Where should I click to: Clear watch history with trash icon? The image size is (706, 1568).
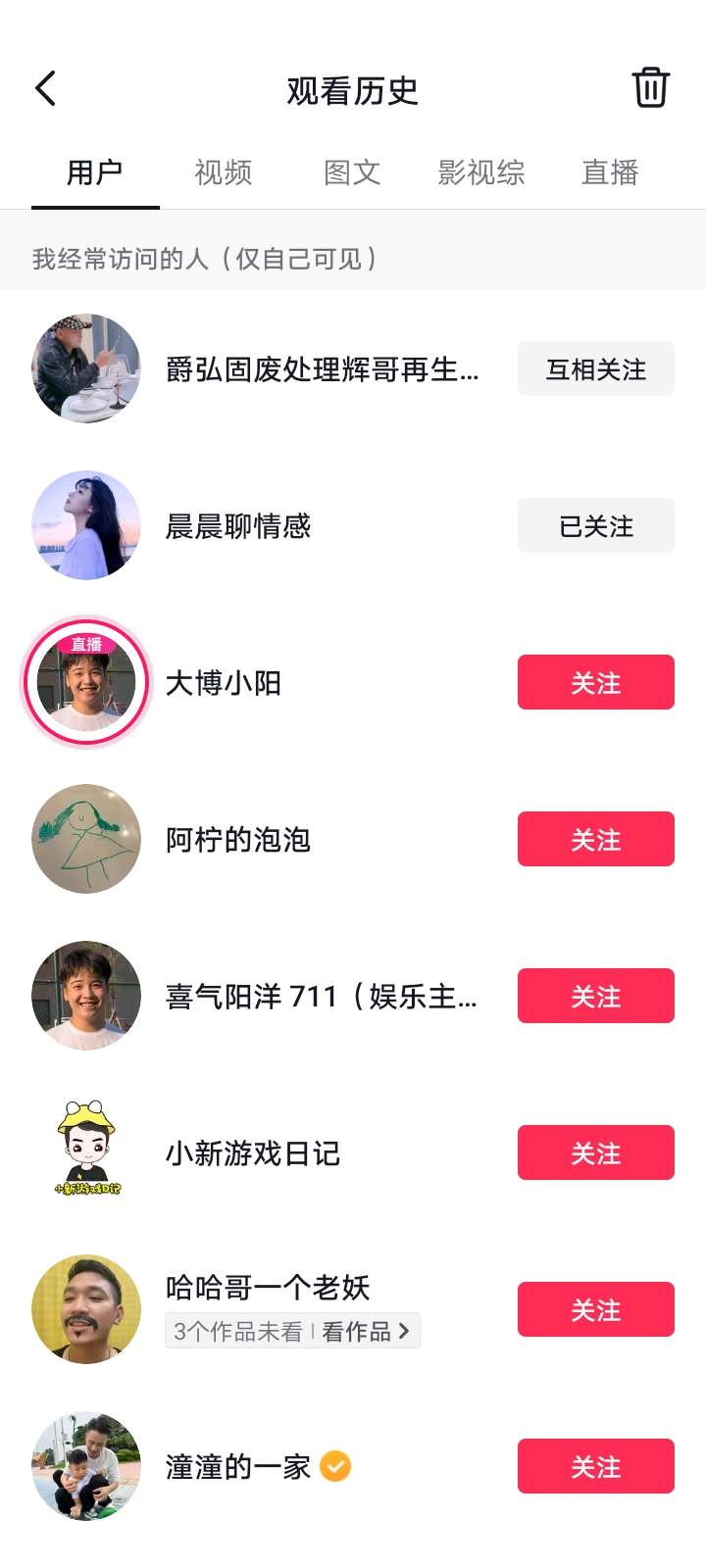coord(650,88)
